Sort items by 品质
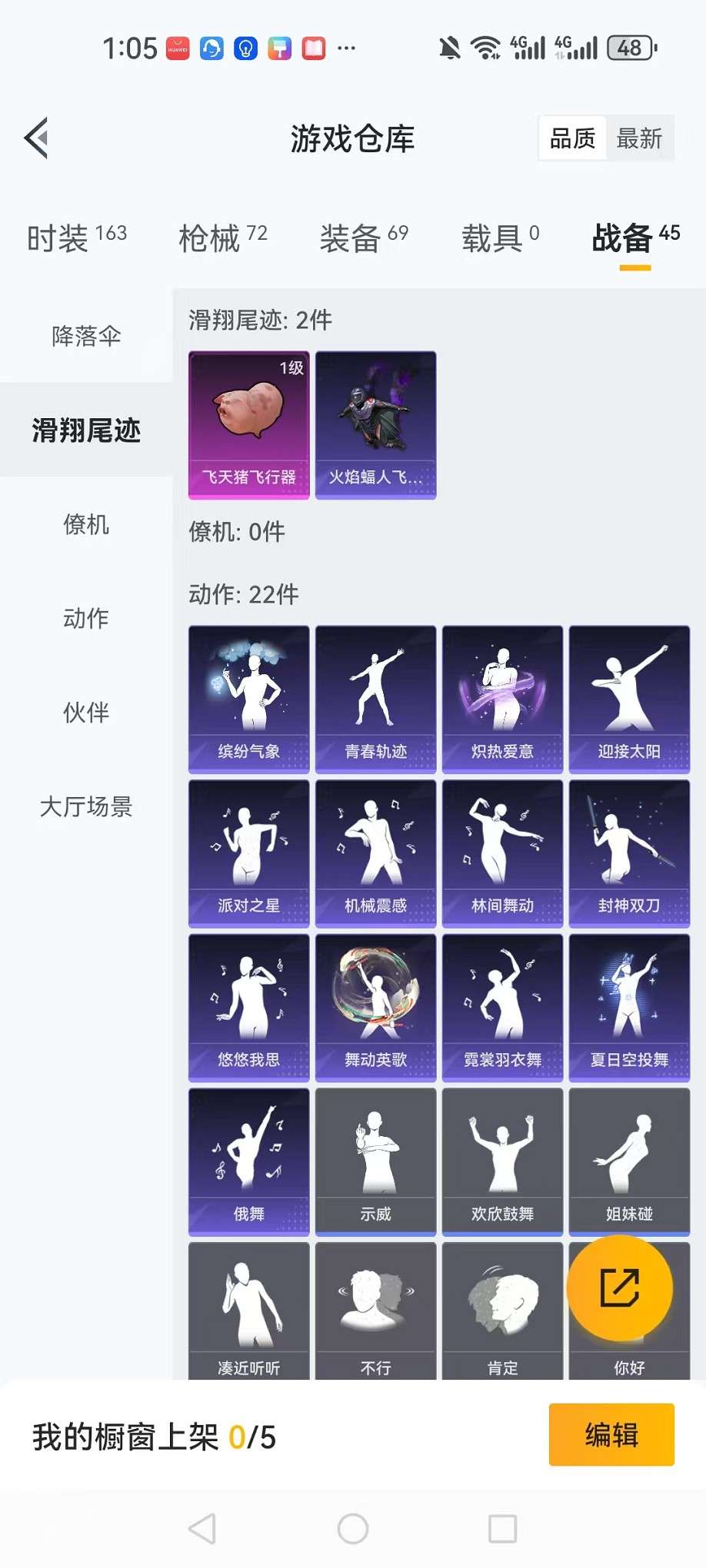 (572, 138)
